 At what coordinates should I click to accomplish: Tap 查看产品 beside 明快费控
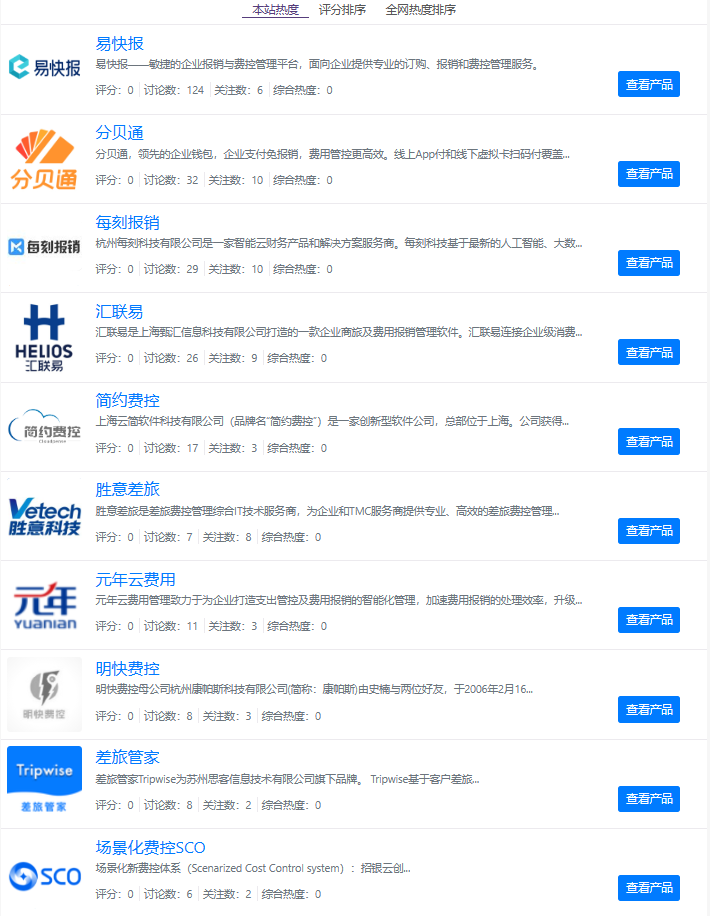point(648,709)
